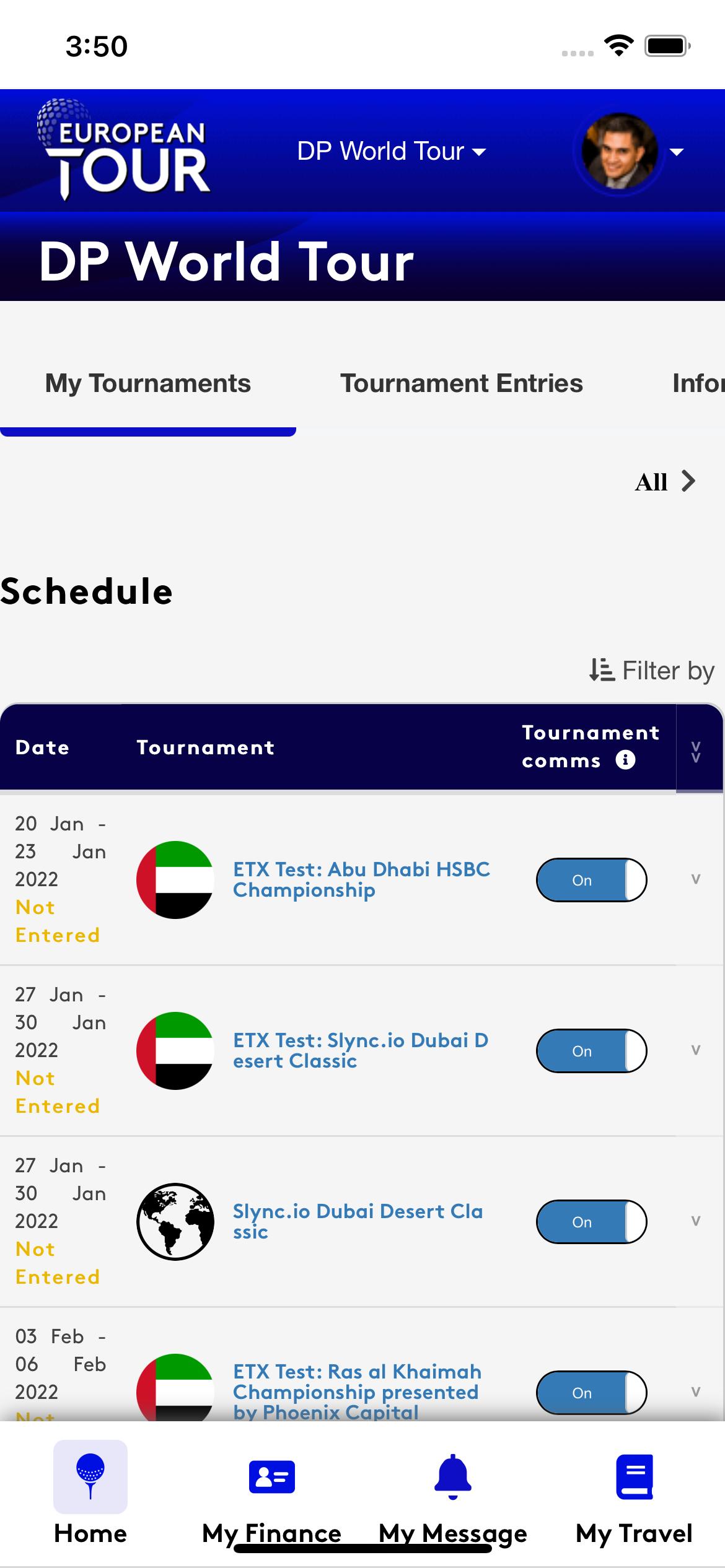Viewport: 725px width, 1568px height.
Task: Expand all rows with header double chevron
Action: tap(696, 751)
